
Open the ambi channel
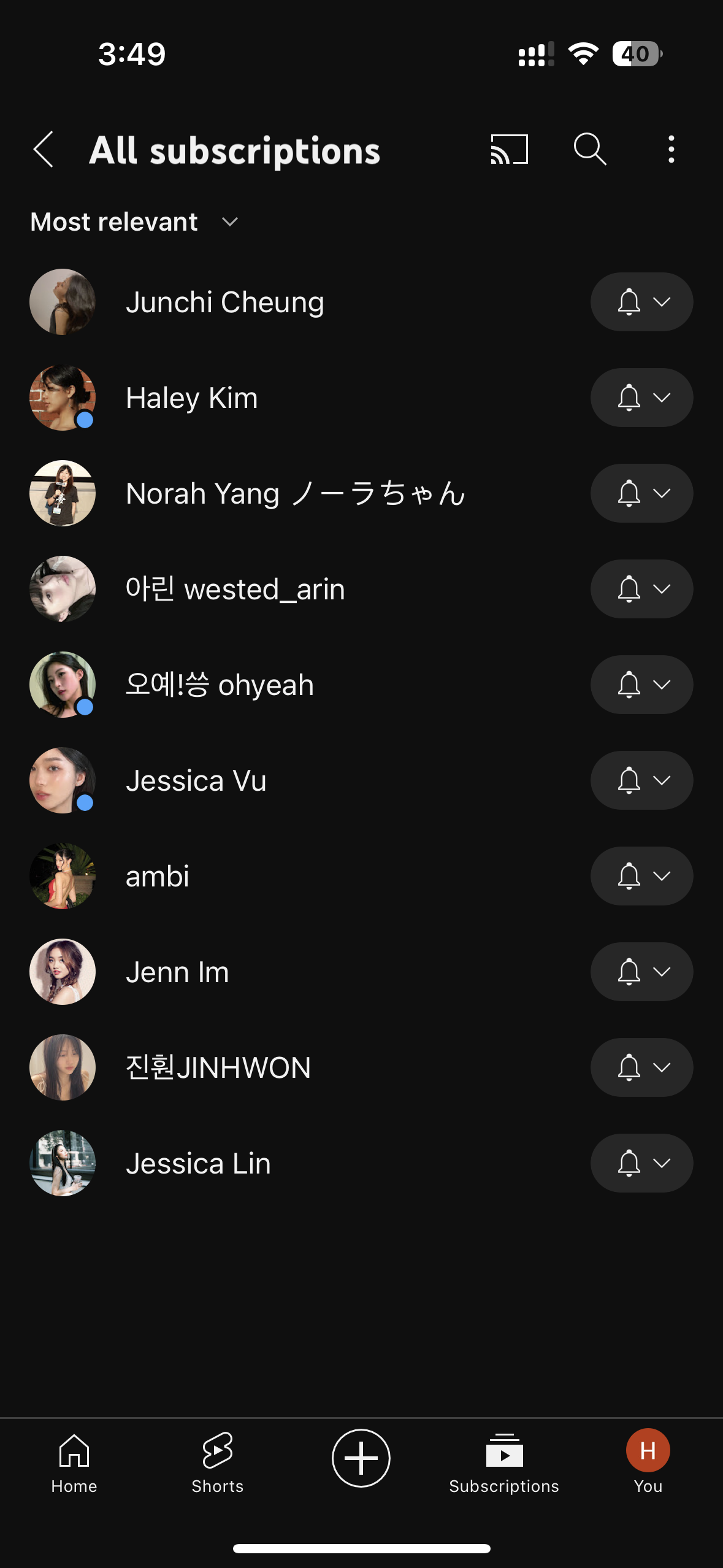pyautogui.click(x=158, y=876)
